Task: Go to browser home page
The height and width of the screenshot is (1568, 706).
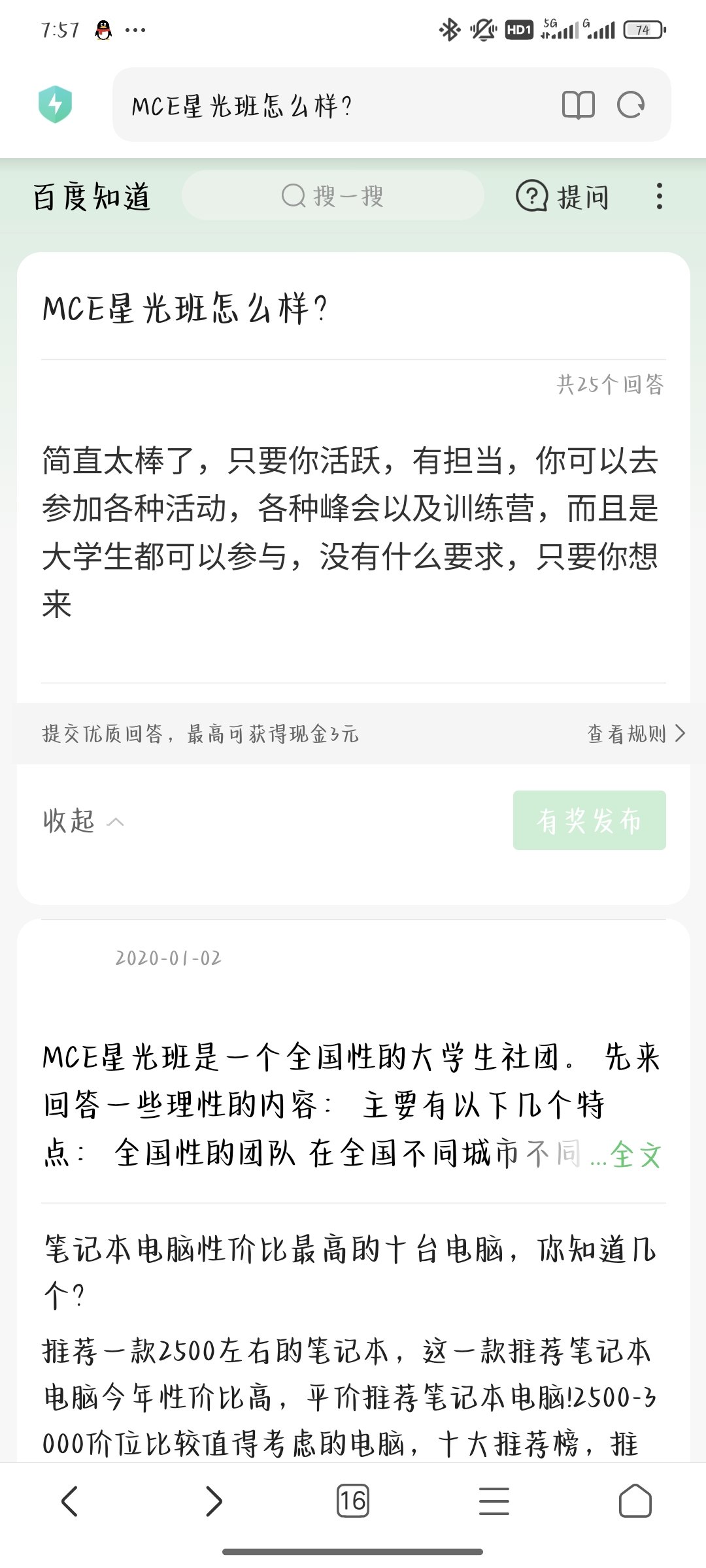Action: (x=635, y=1501)
